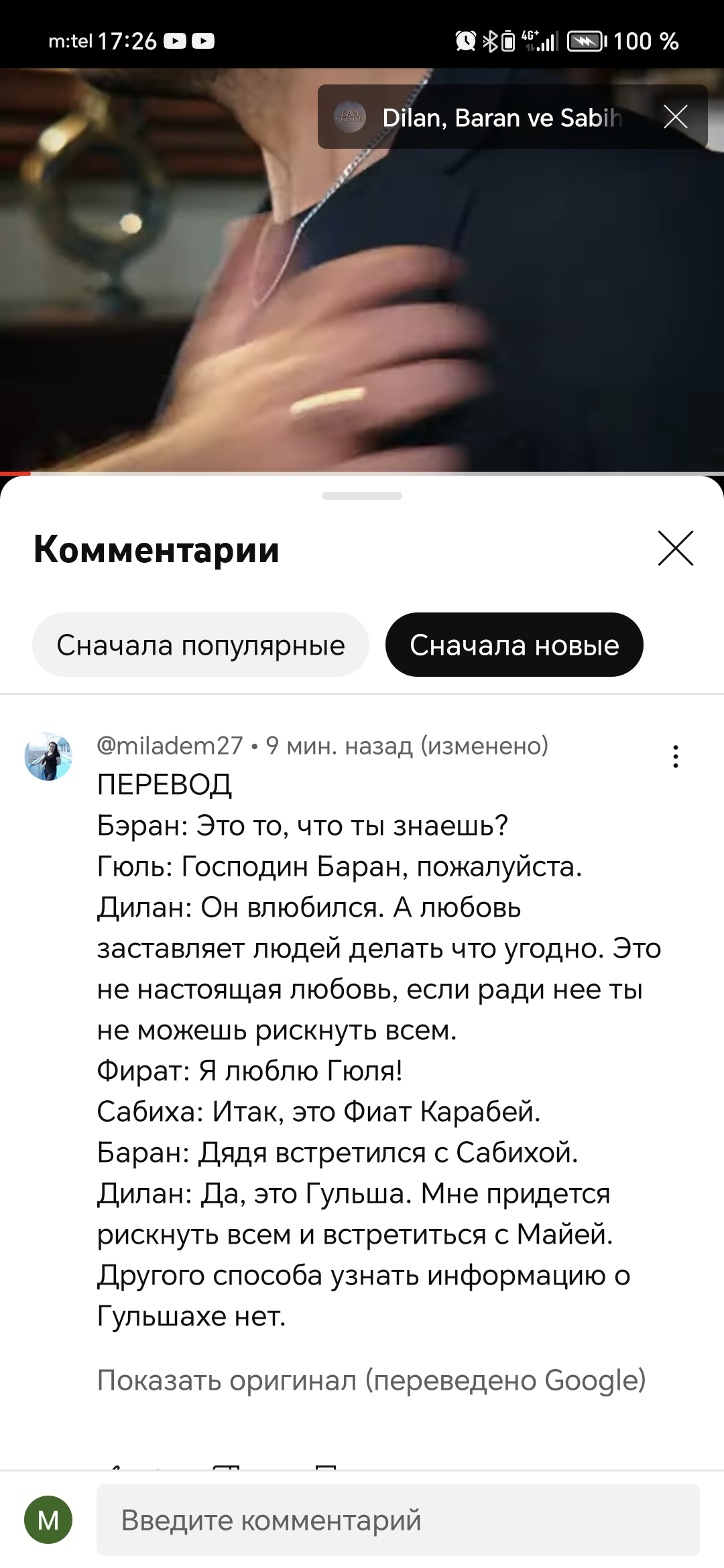Viewport: 724px width, 1568px height.
Task: Open @miladem27 profile avatar
Action: tap(48, 757)
